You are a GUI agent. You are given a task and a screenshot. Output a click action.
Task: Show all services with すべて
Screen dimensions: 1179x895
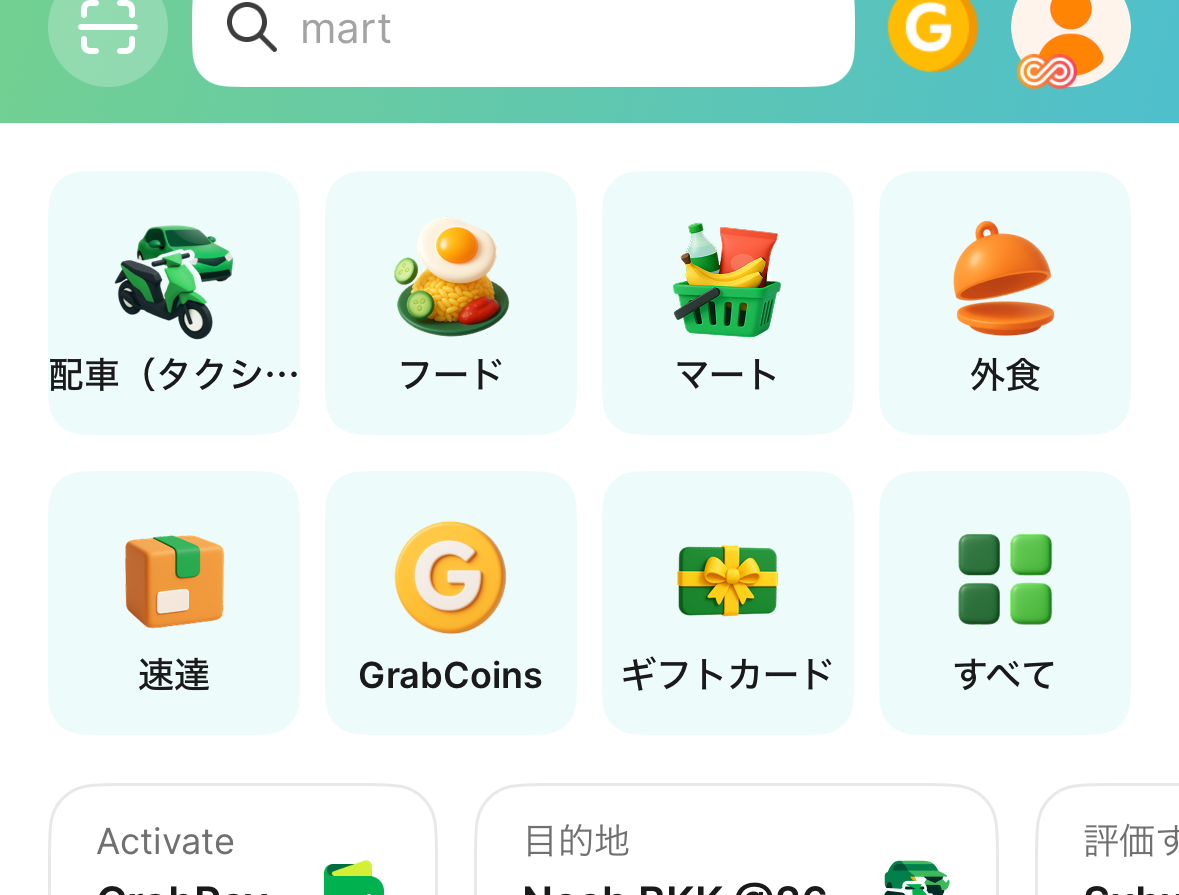(x=1004, y=602)
